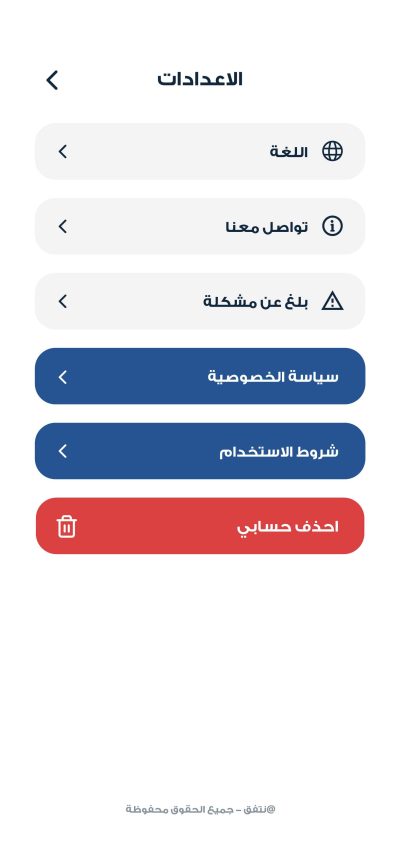Tap the back arrow beside الاعدادات
The image size is (400, 866).
click(x=52, y=80)
